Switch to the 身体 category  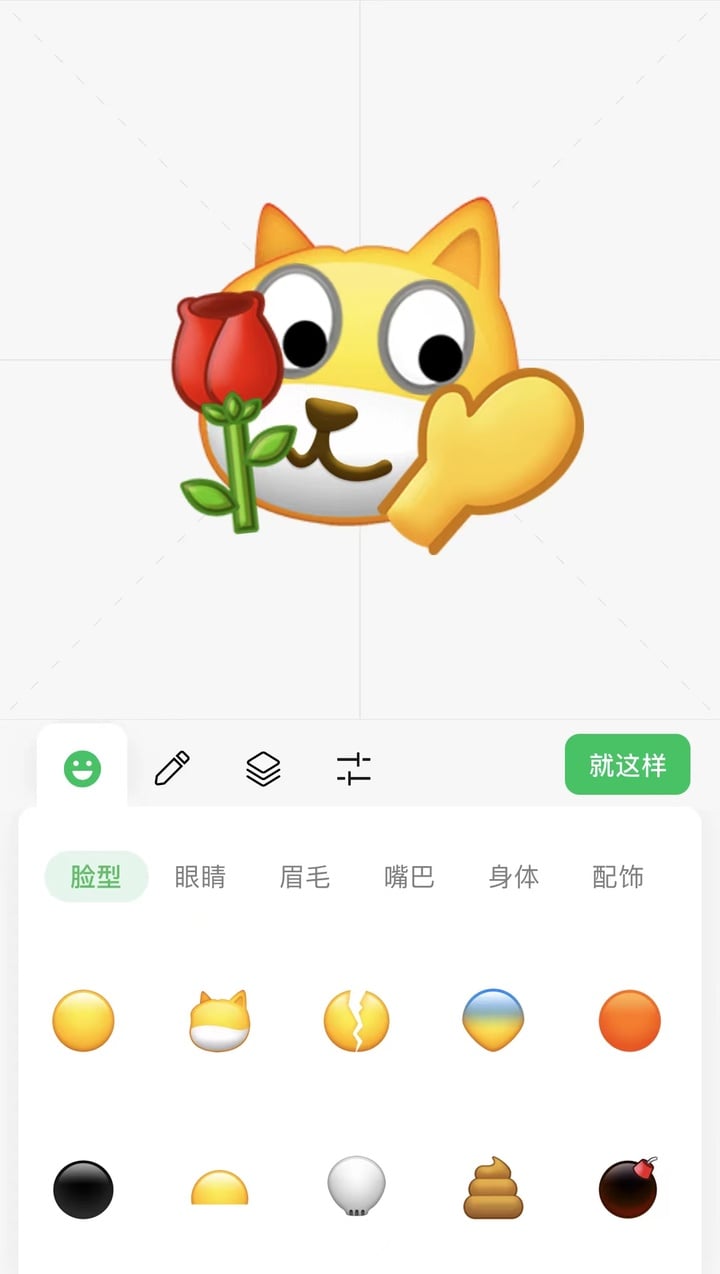point(514,877)
